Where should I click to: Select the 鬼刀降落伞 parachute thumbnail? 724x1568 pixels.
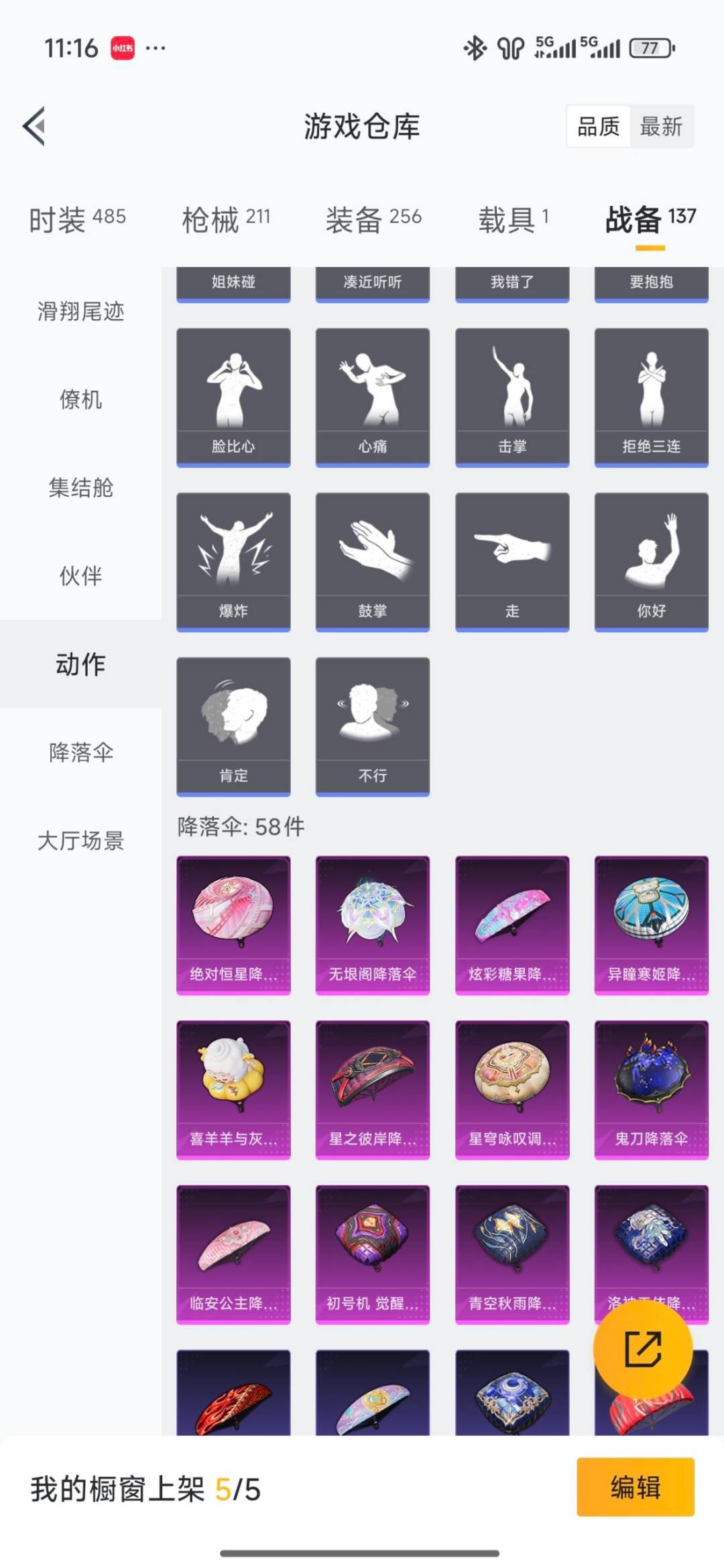tap(651, 1089)
